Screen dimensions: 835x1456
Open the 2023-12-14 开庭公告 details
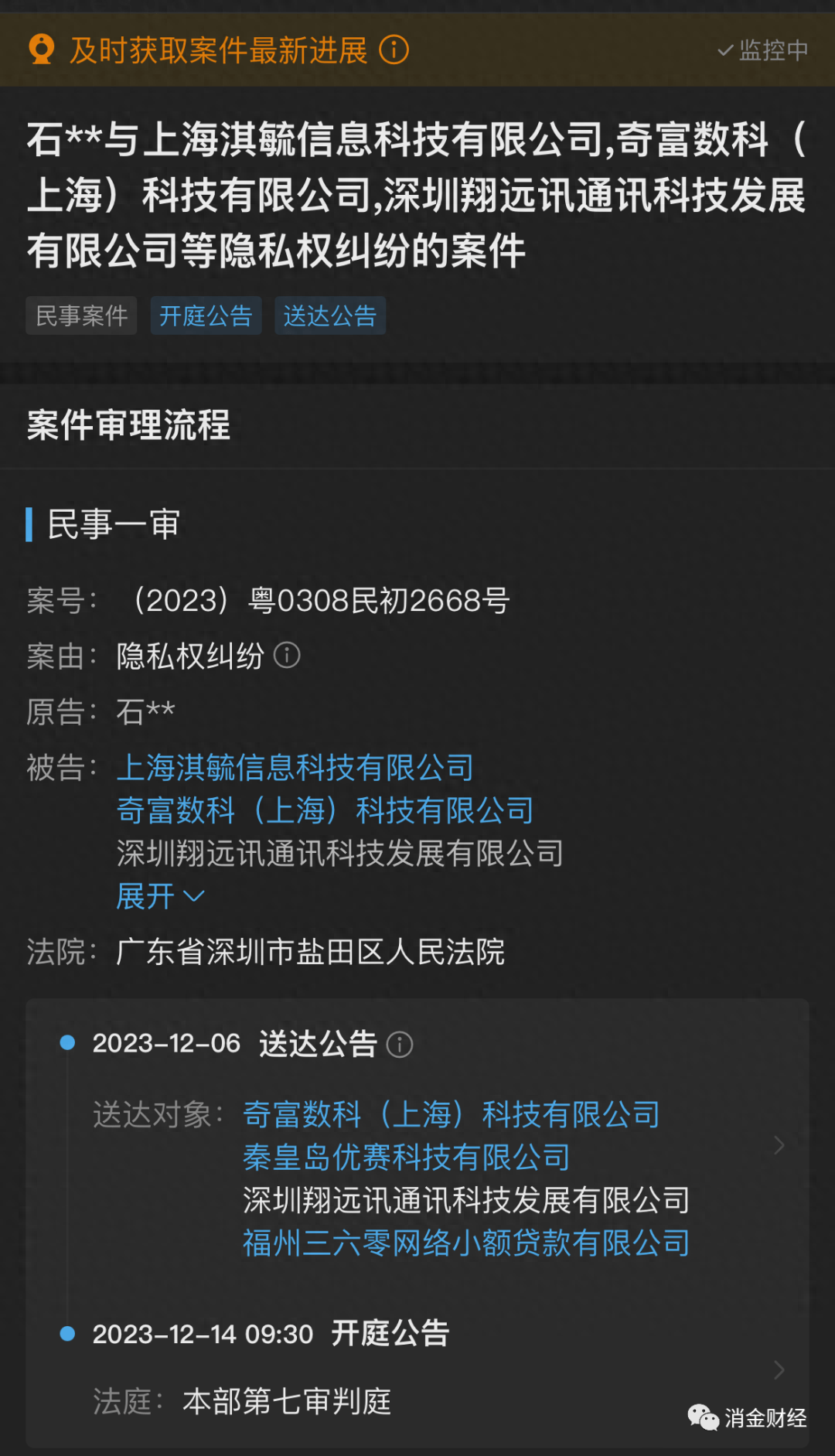pyautogui.click(x=779, y=1370)
